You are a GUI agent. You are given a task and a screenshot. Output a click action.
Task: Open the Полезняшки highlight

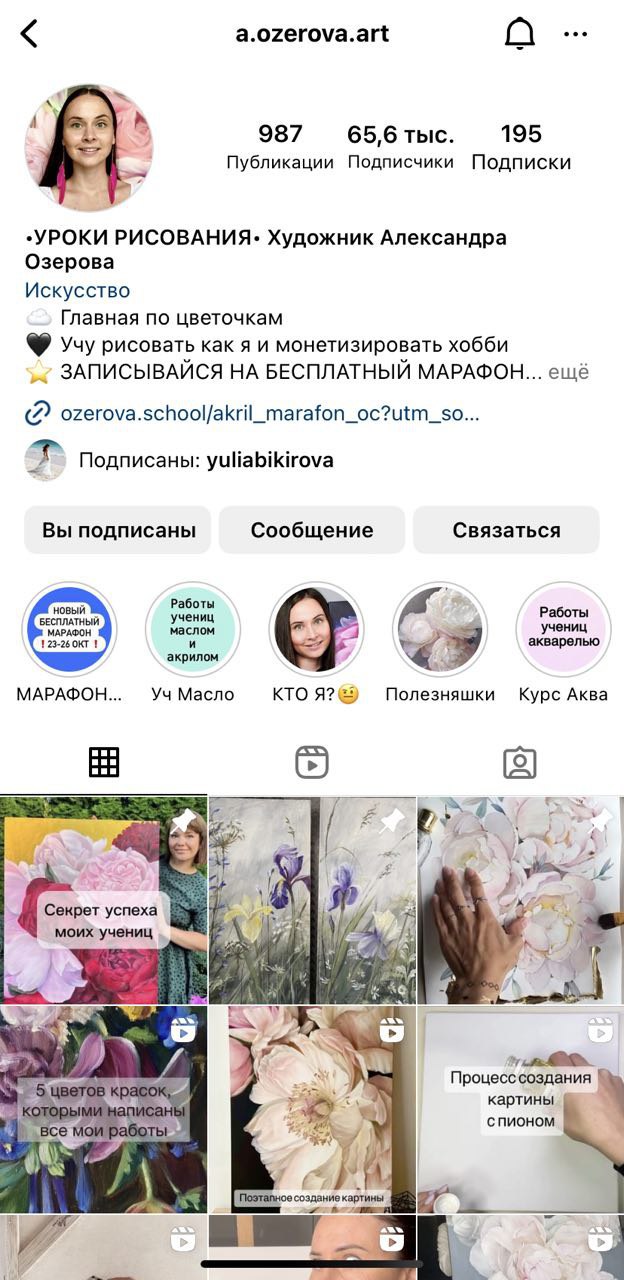click(440, 631)
